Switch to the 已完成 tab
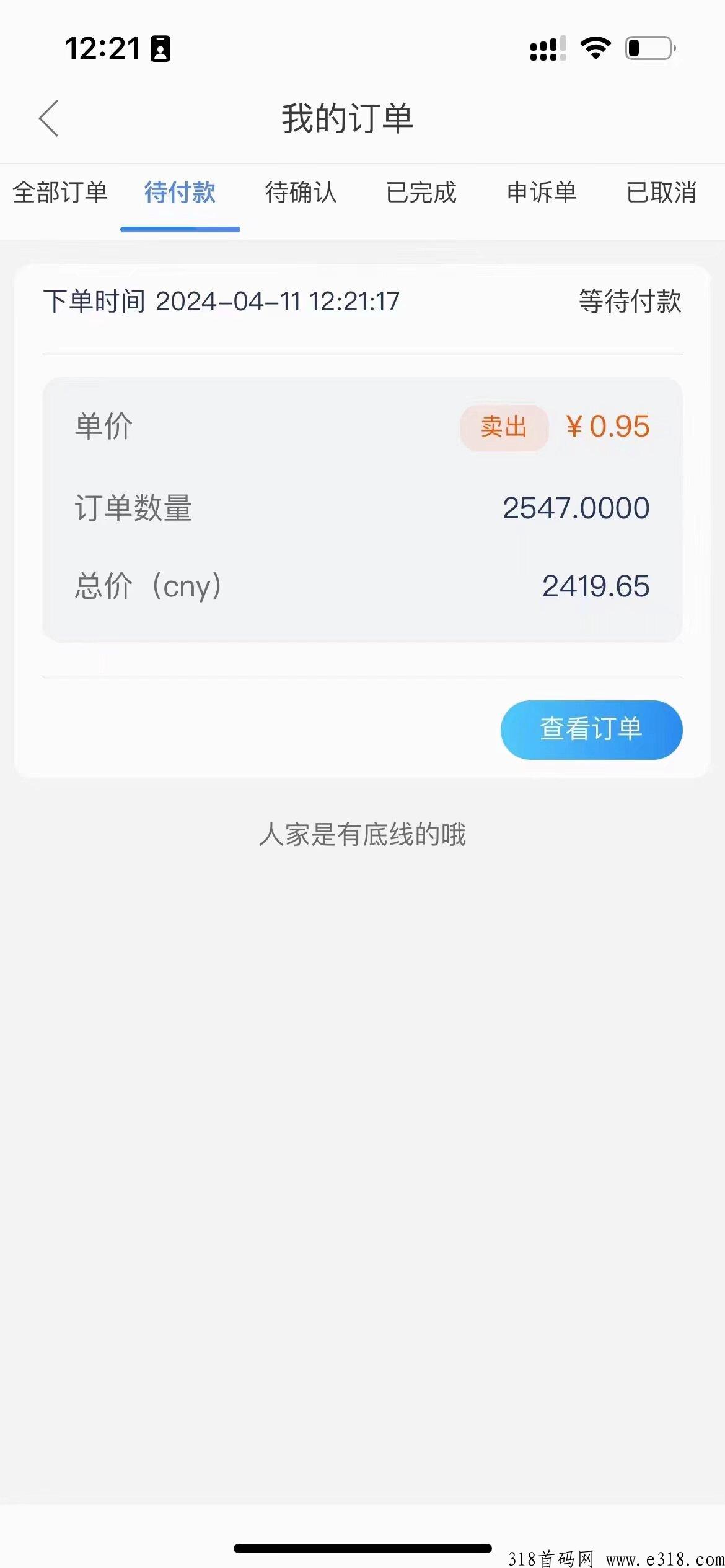The height and width of the screenshot is (1568, 725). (421, 192)
